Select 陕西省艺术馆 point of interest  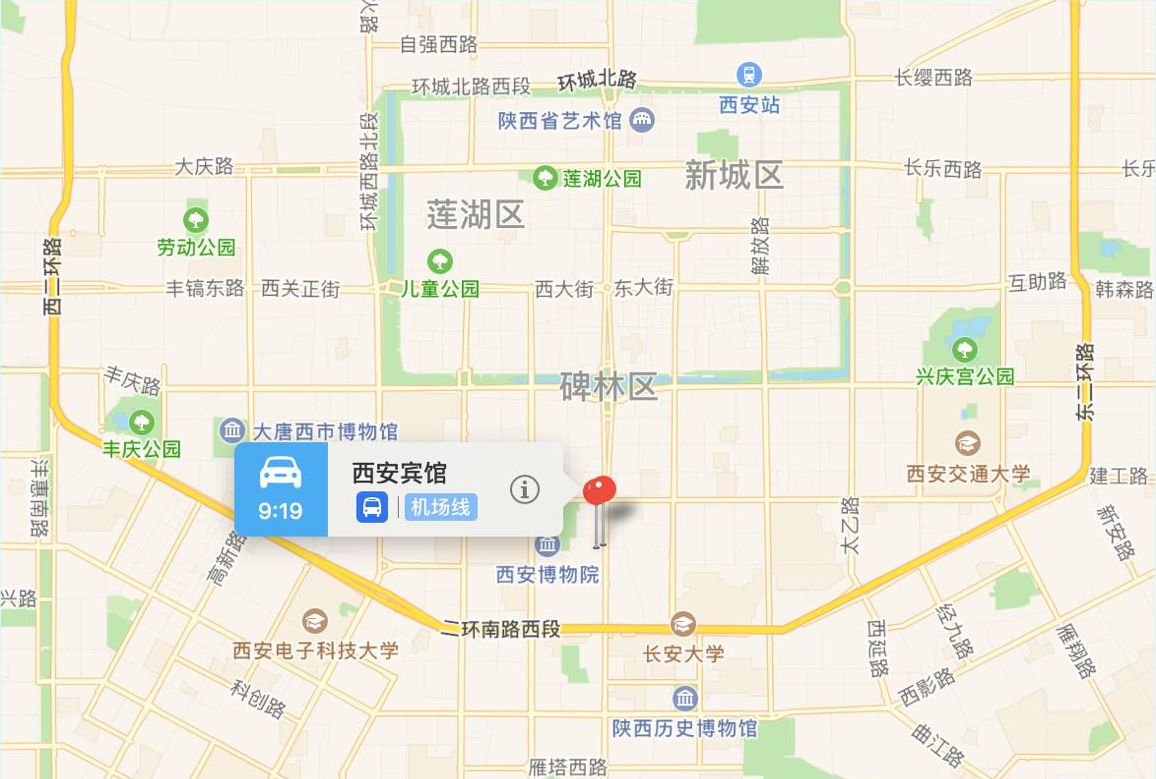(643, 121)
